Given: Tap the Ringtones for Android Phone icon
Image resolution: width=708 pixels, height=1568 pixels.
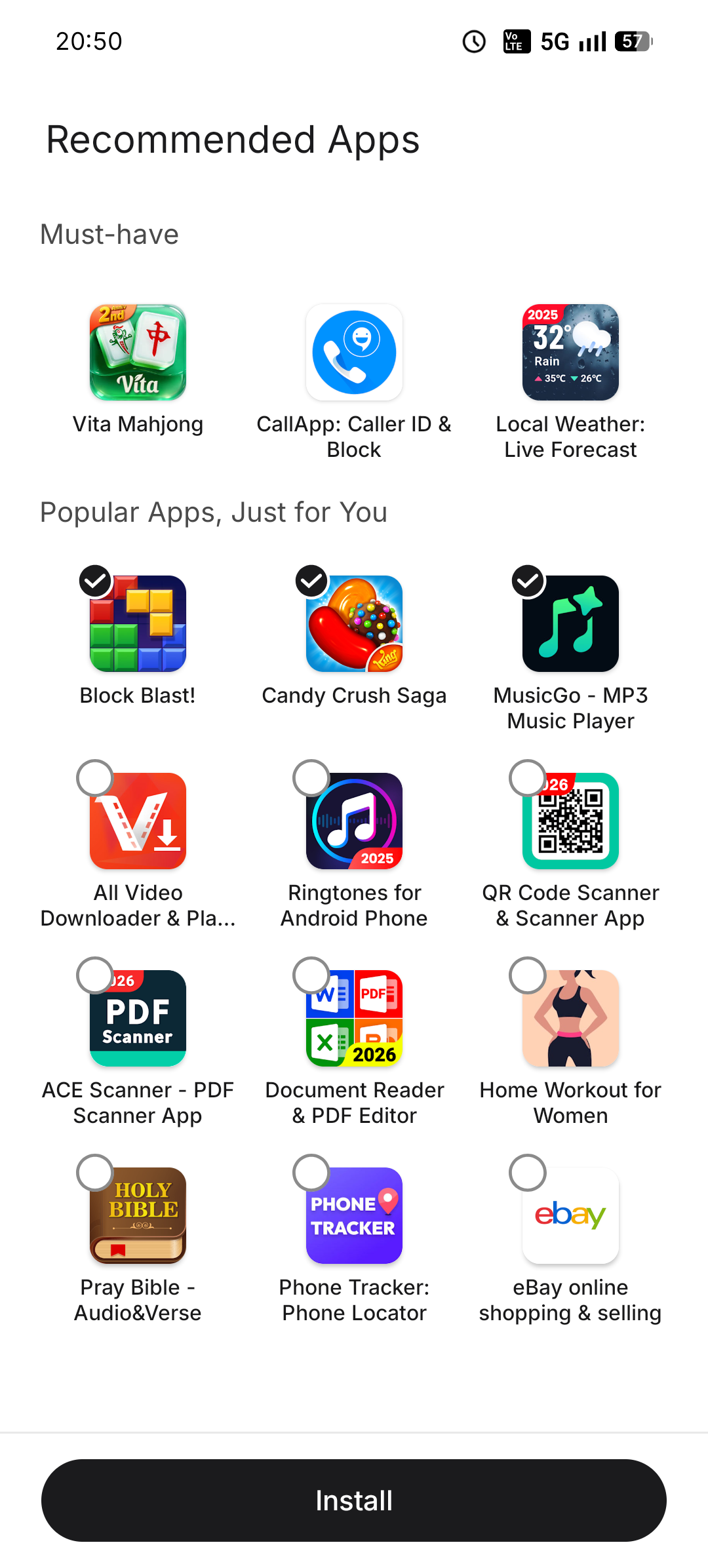Looking at the screenshot, I should click(354, 821).
